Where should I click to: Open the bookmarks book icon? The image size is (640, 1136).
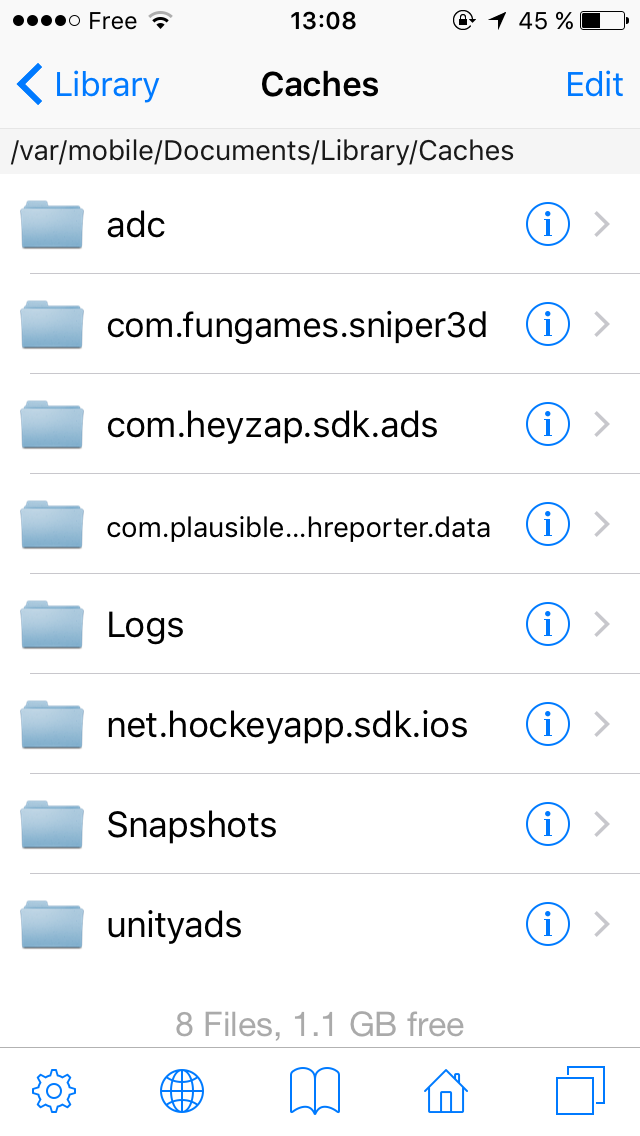click(x=315, y=1090)
